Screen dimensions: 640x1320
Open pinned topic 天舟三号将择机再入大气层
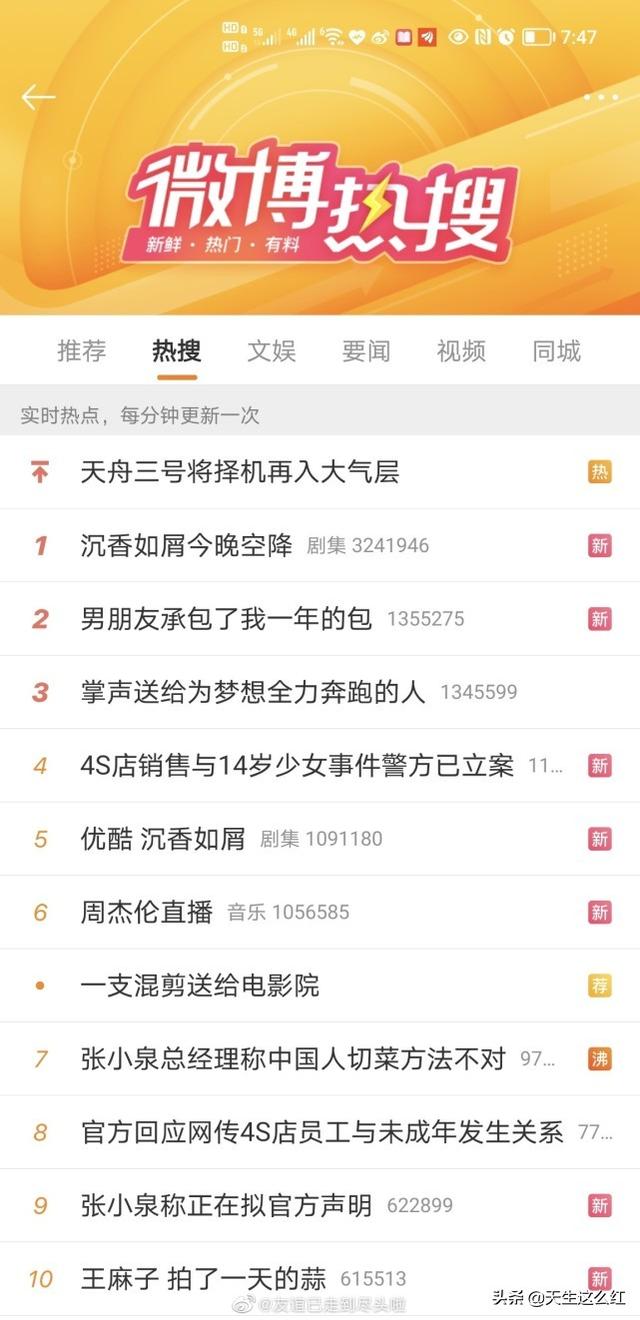click(320, 472)
